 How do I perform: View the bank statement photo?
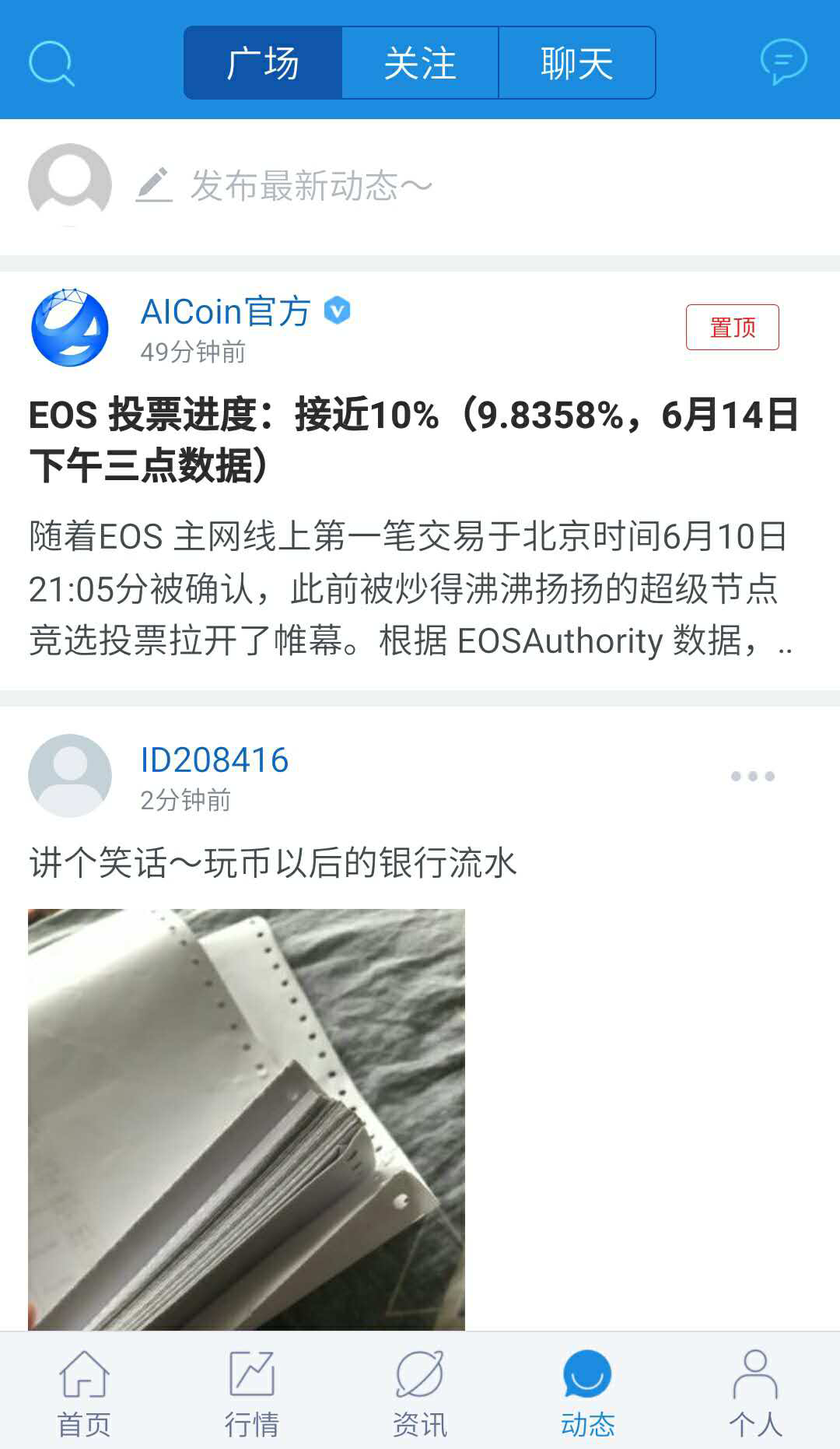tap(247, 1118)
